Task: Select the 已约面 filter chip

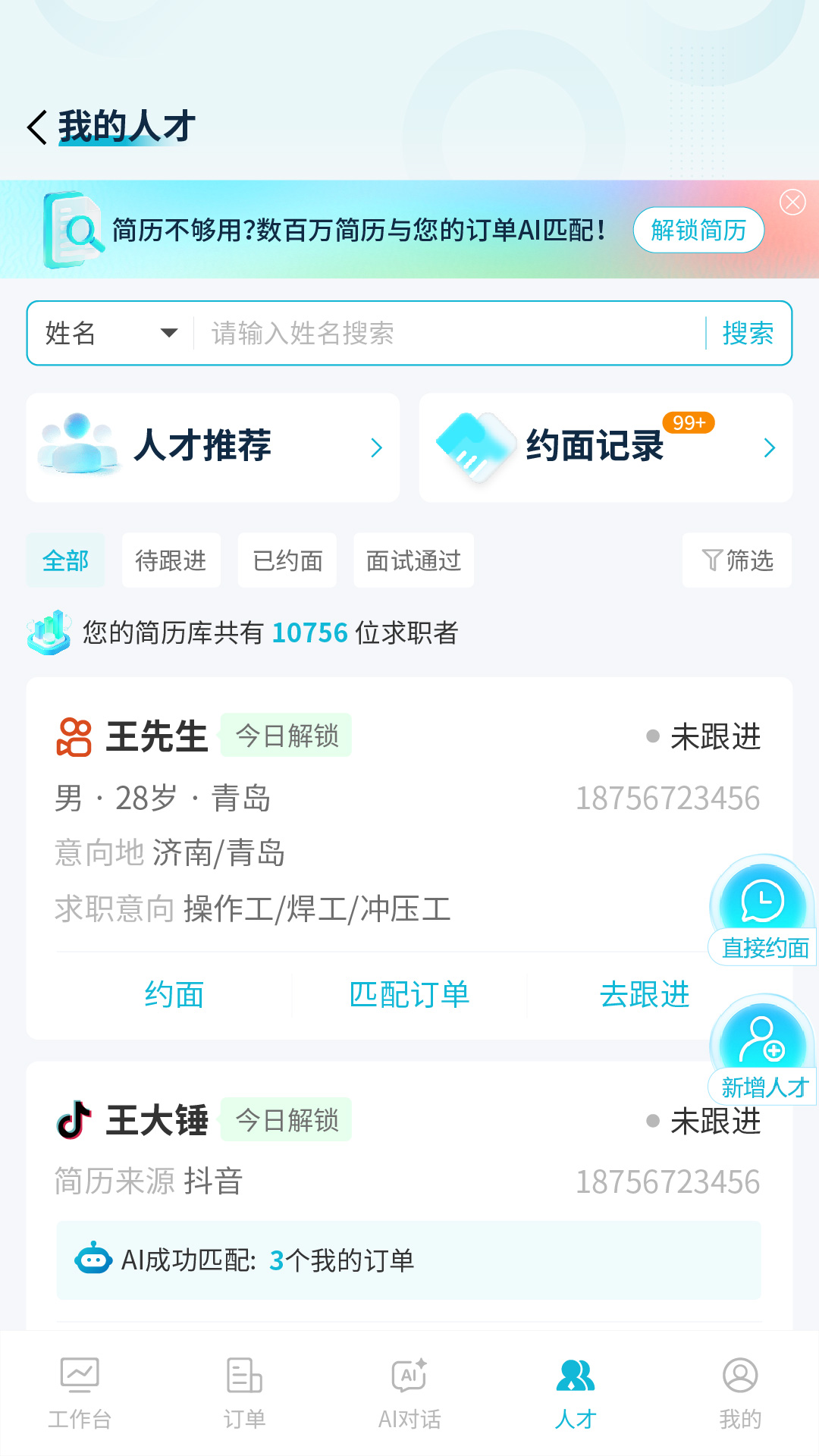Action: [287, 560]
